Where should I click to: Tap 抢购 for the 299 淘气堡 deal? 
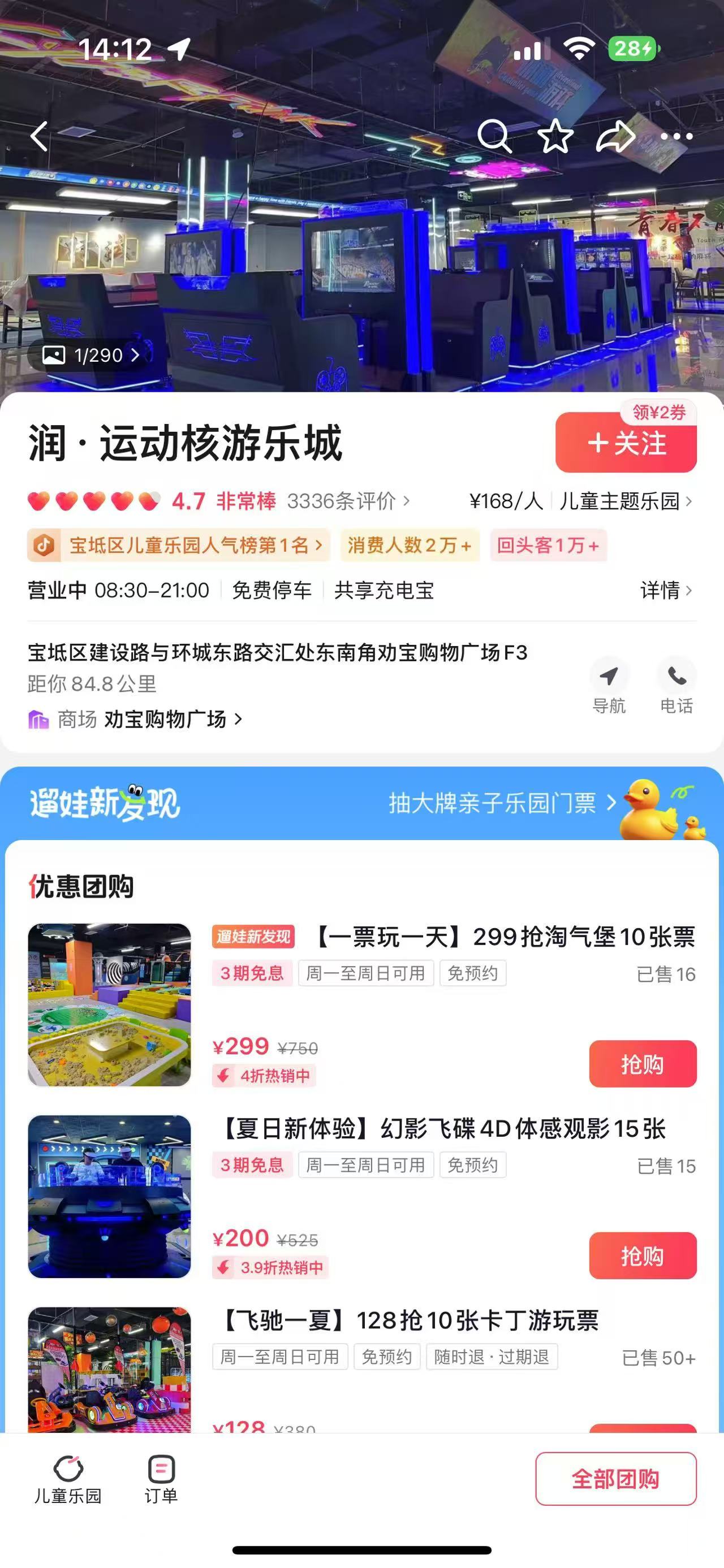point(643,1064)
